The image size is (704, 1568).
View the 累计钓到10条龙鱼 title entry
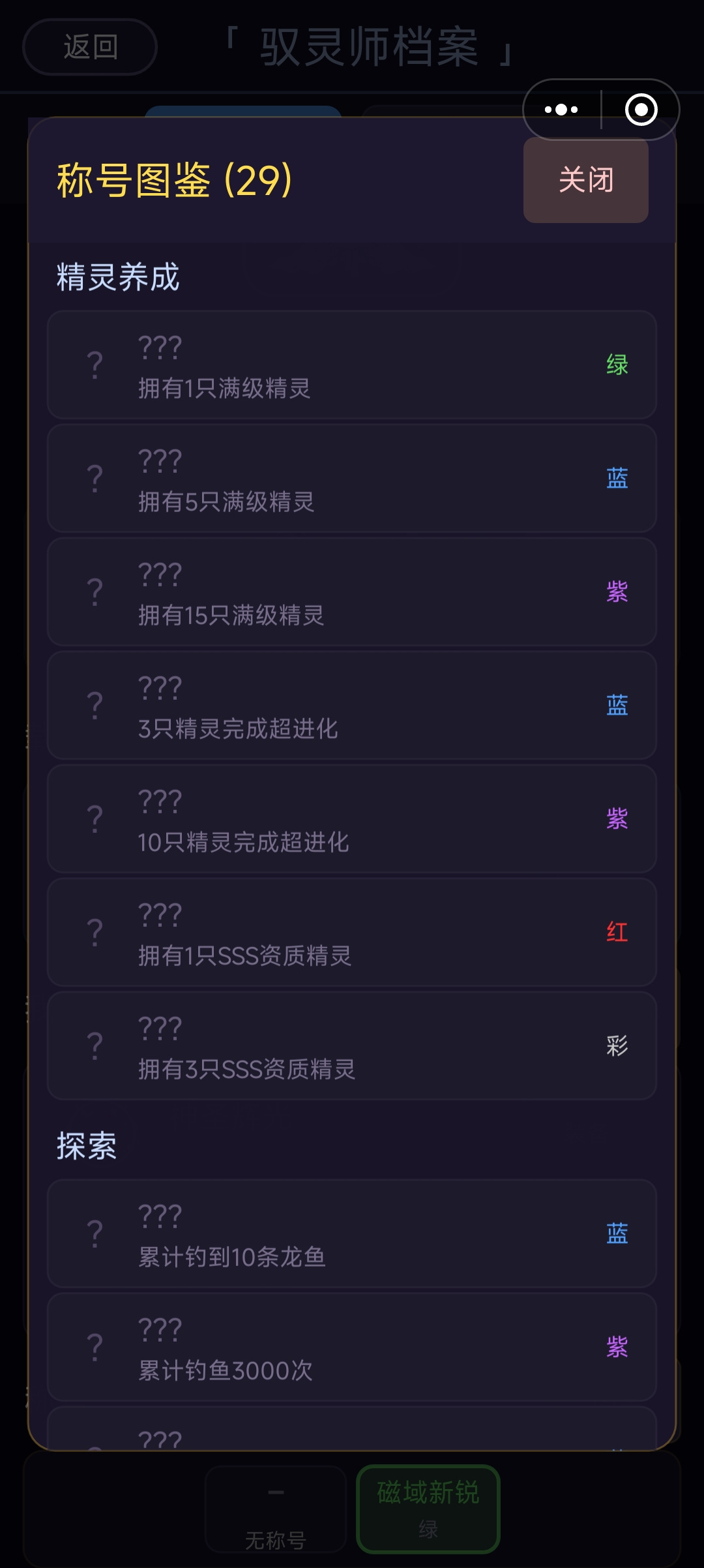tap(352, 1233)
